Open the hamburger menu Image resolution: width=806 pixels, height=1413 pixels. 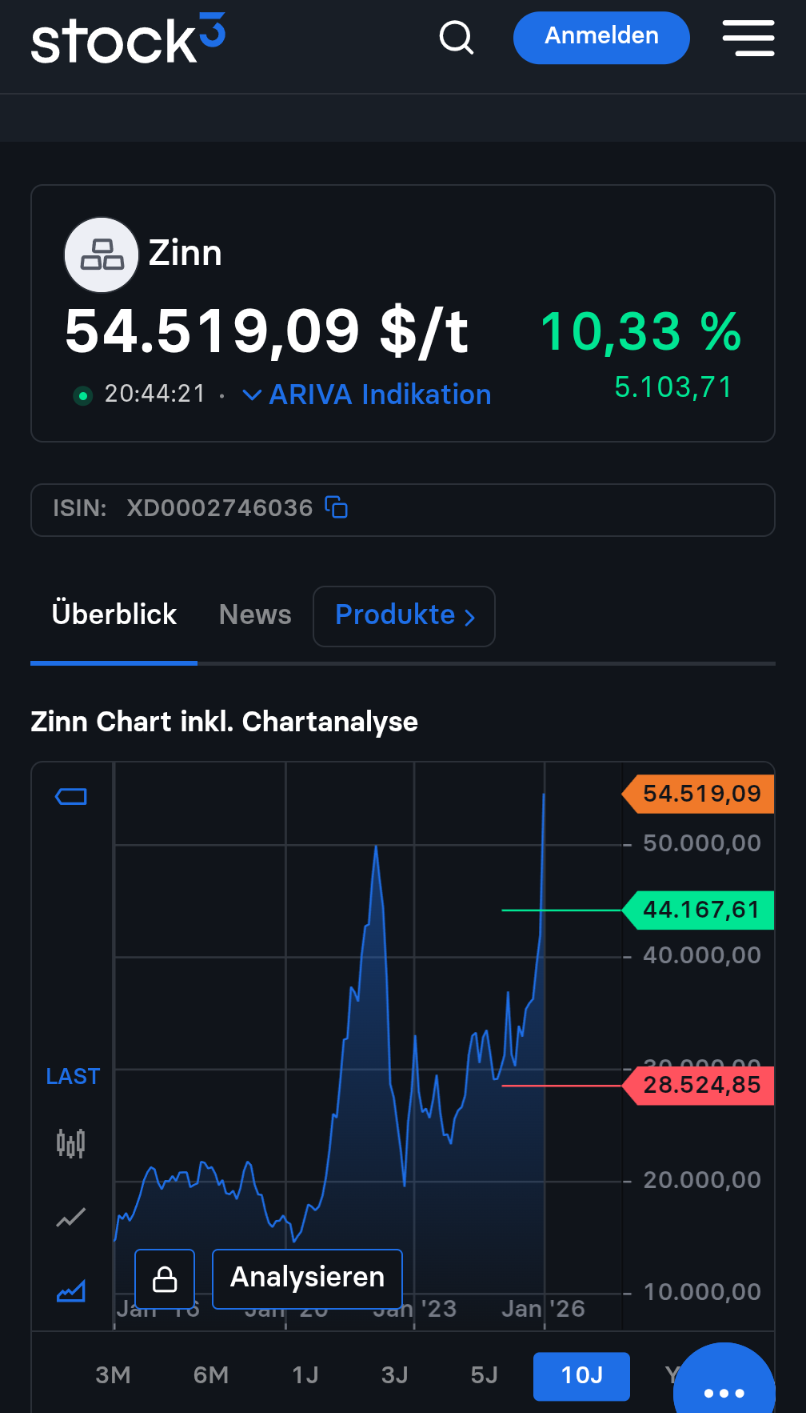748,38
